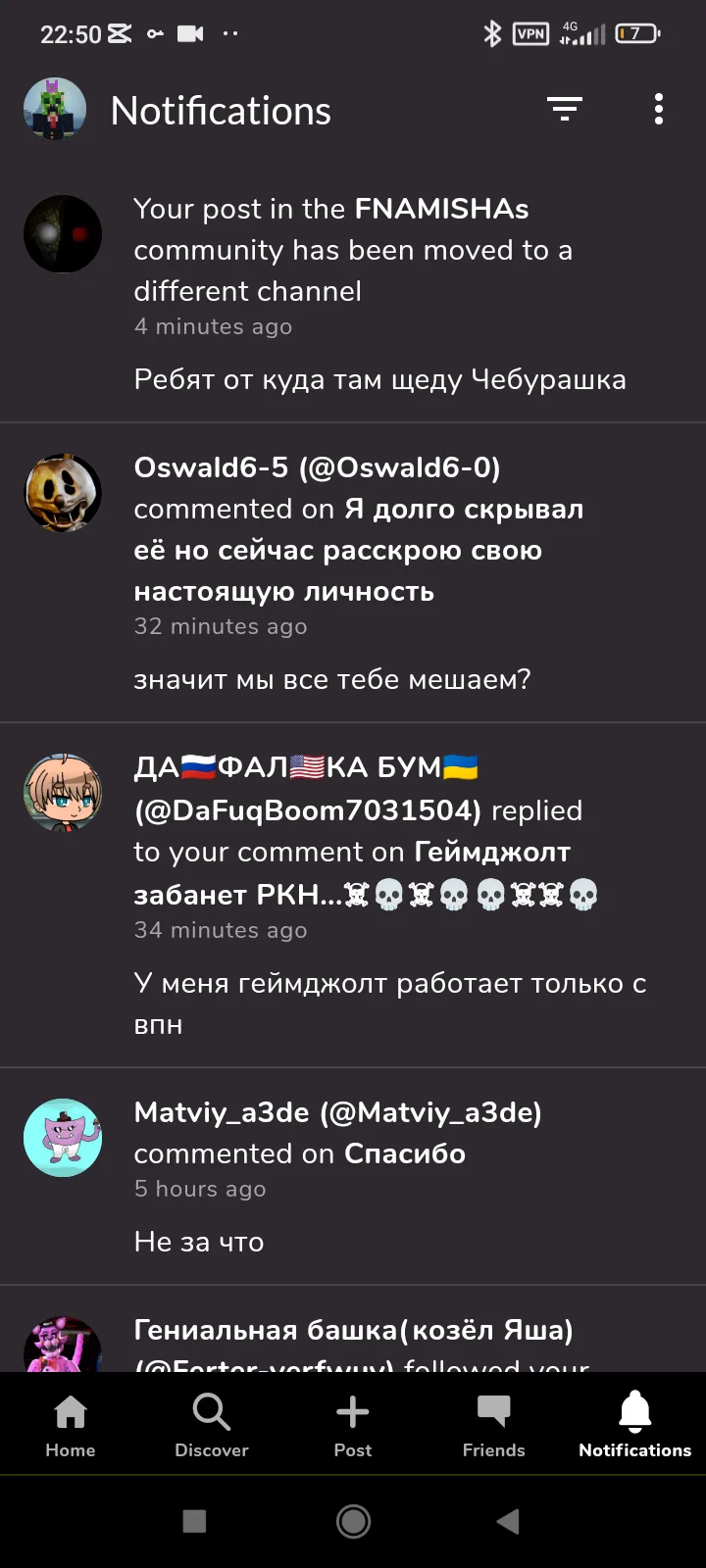Open the reply from @DaFuqBoom7031504

(x=353, y=895)
